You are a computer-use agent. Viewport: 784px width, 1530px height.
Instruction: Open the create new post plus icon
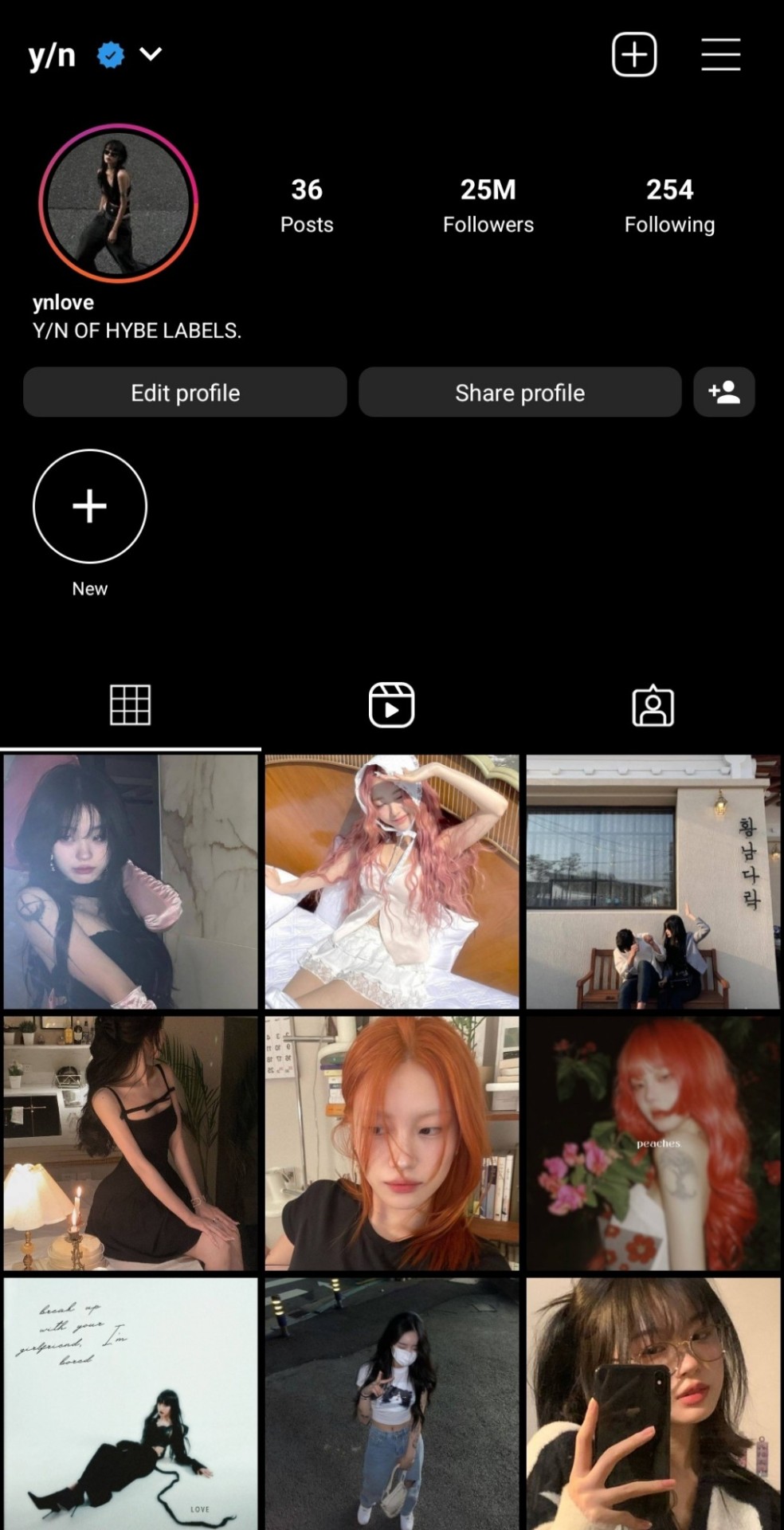633,54
